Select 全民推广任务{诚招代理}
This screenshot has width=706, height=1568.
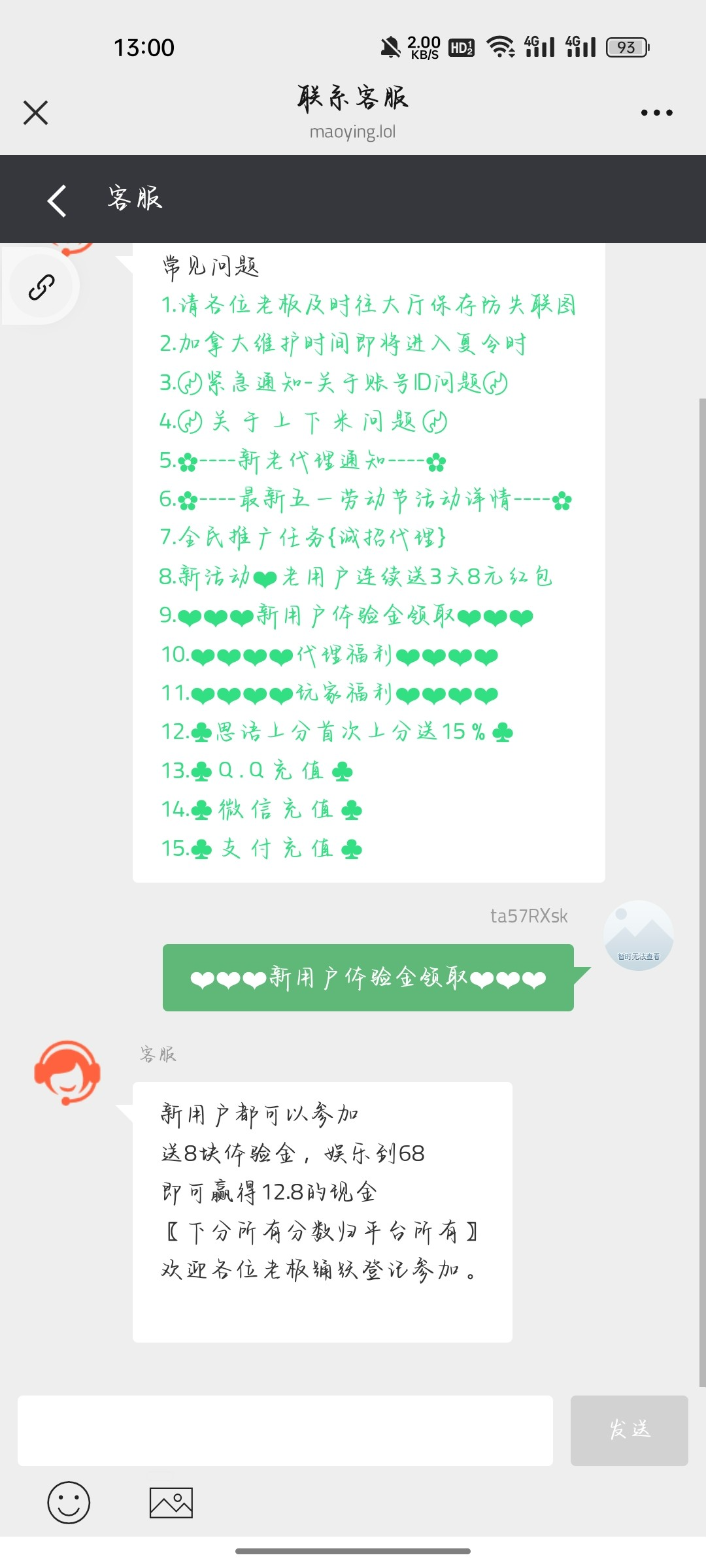pos(303,538)
